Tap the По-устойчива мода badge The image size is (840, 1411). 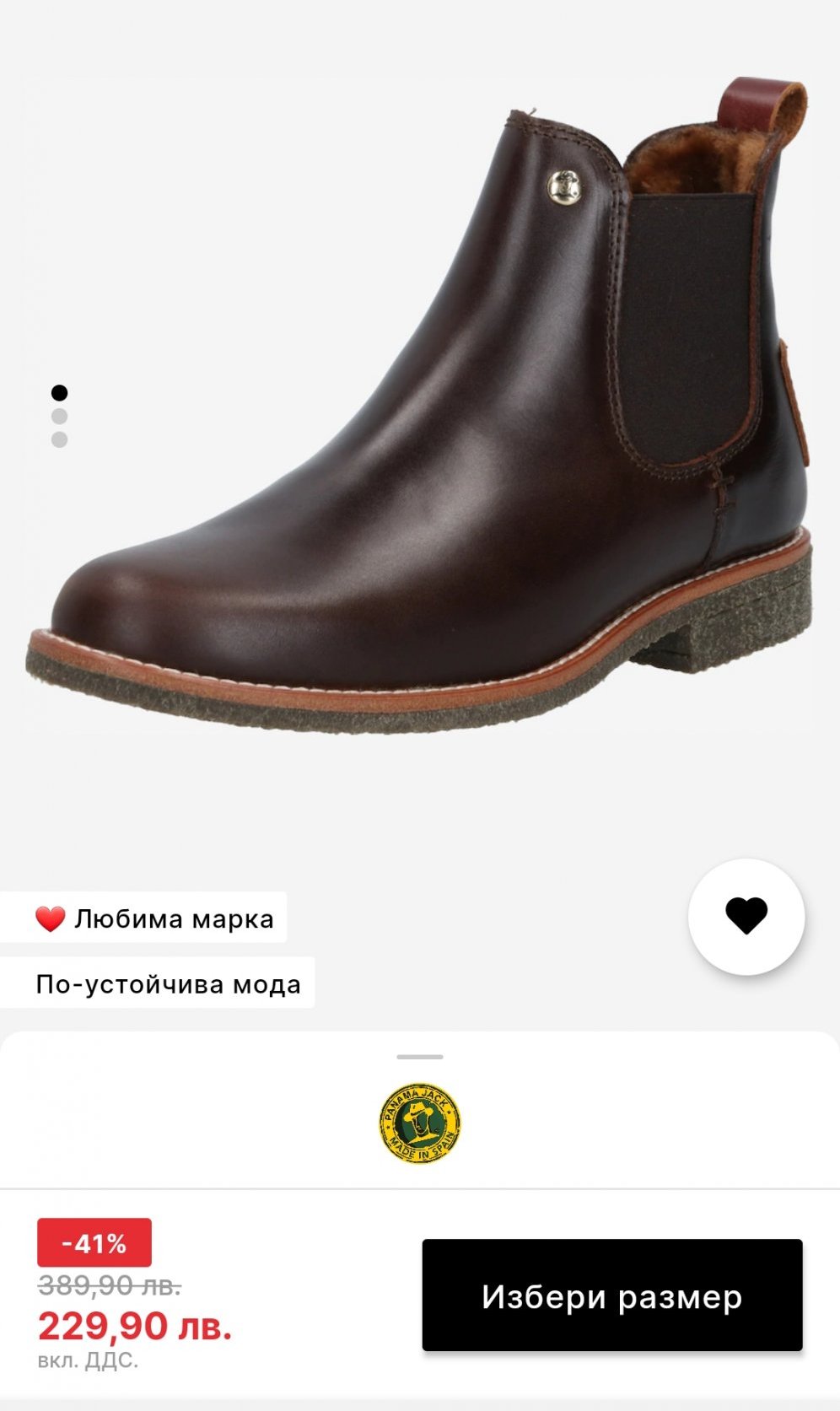click(x=167, y=983)
